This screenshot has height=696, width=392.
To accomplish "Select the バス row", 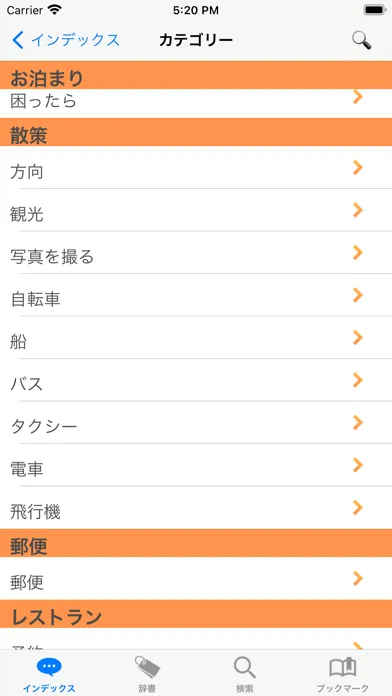I will click(196, 380).
